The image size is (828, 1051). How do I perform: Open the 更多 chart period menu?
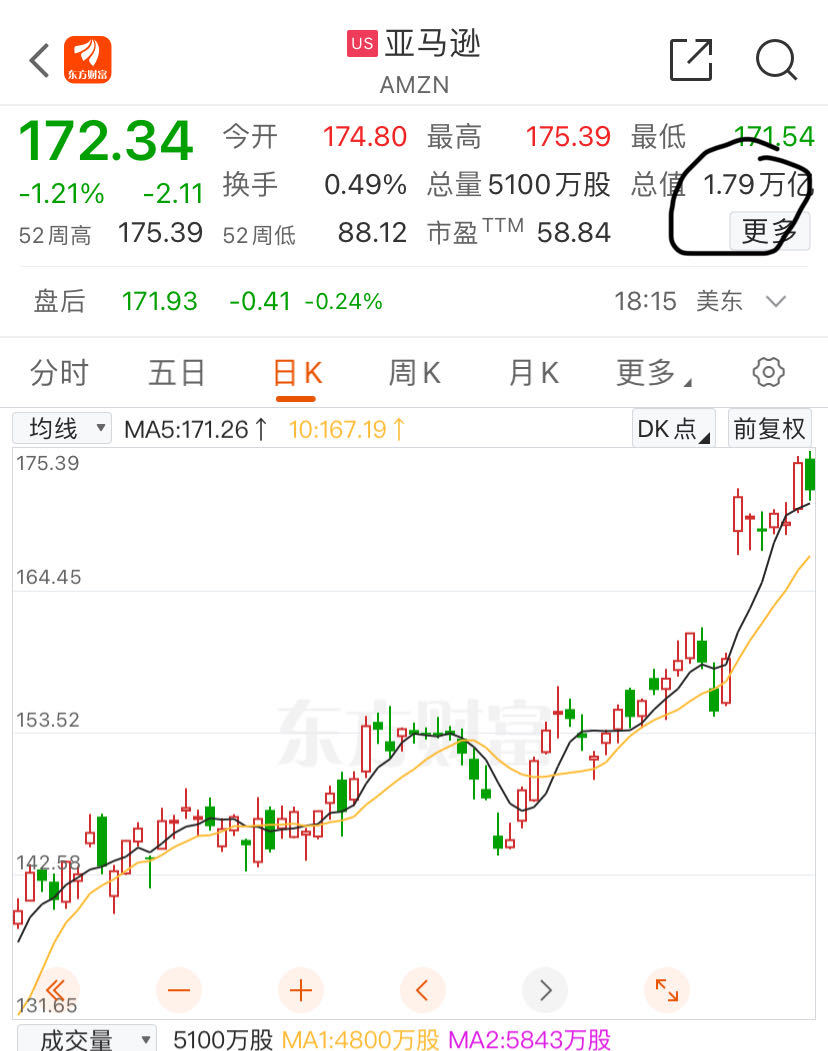coord(648,372)
